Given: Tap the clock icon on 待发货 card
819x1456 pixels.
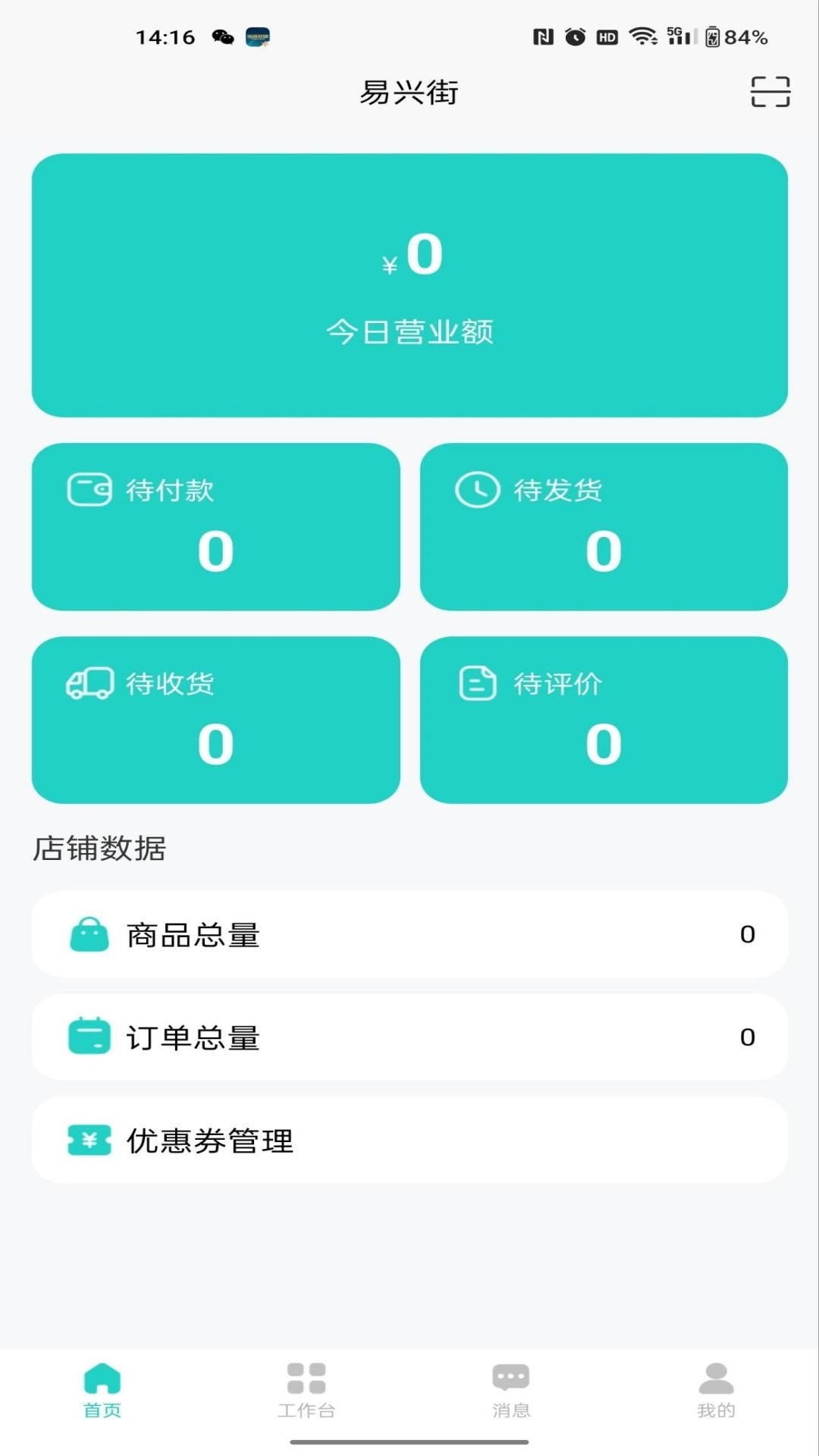Looking at the screenshot, I should coord(477,489).
